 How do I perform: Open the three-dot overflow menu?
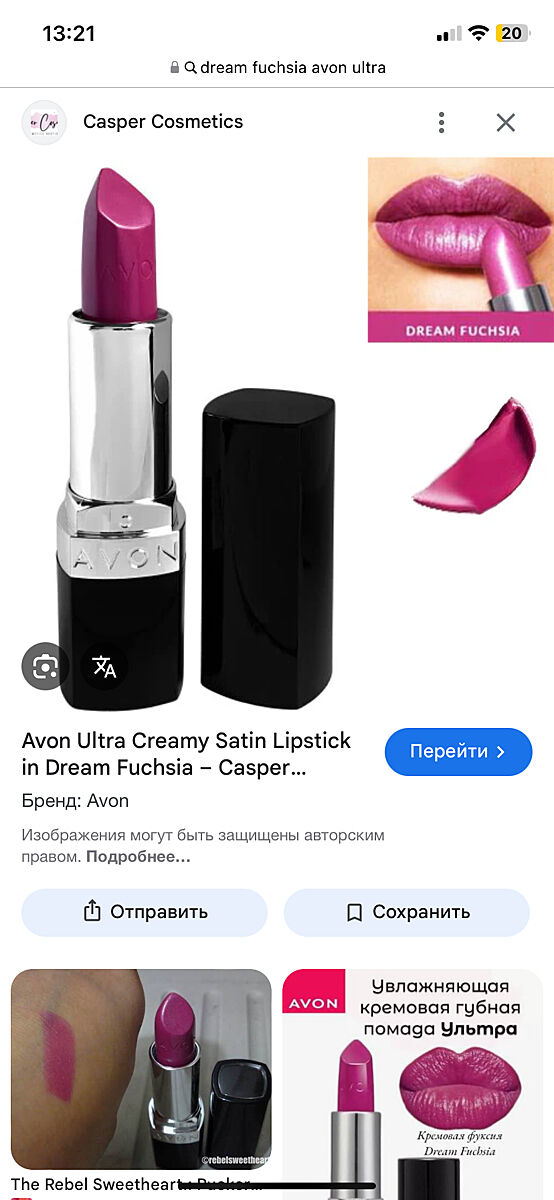[441, 122]
